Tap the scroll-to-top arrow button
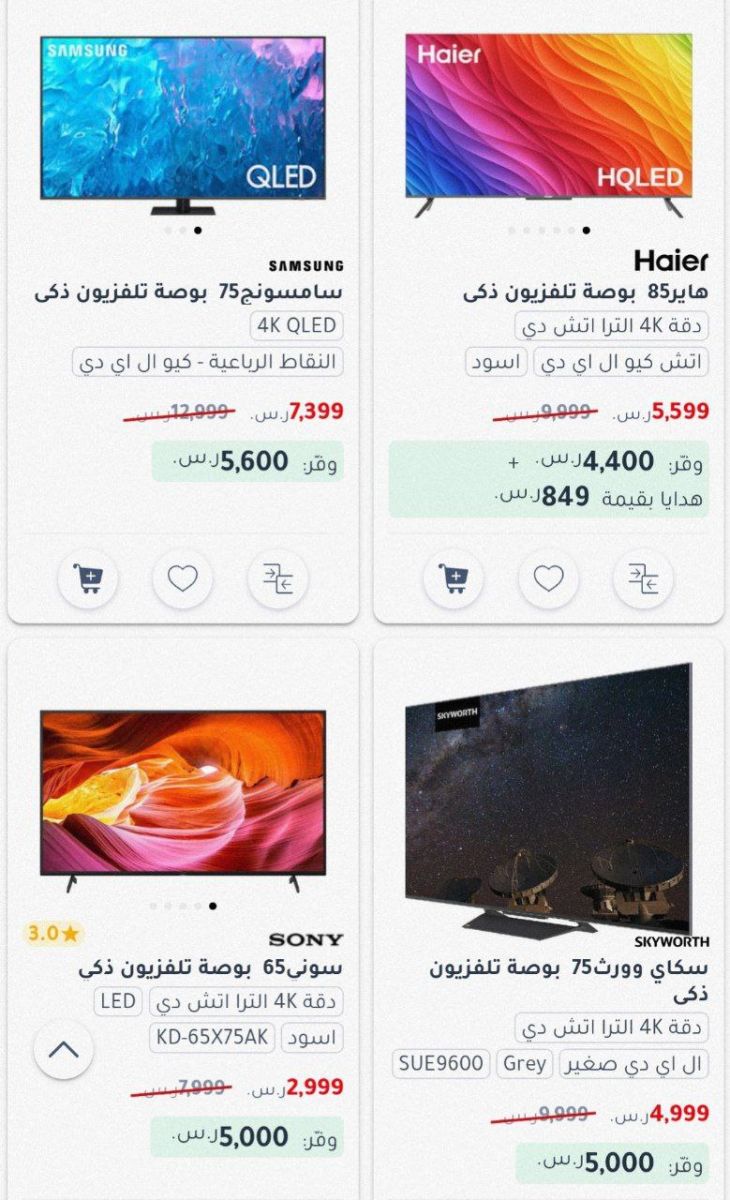Screen dimensions: 730x1200 [63, 1049]
